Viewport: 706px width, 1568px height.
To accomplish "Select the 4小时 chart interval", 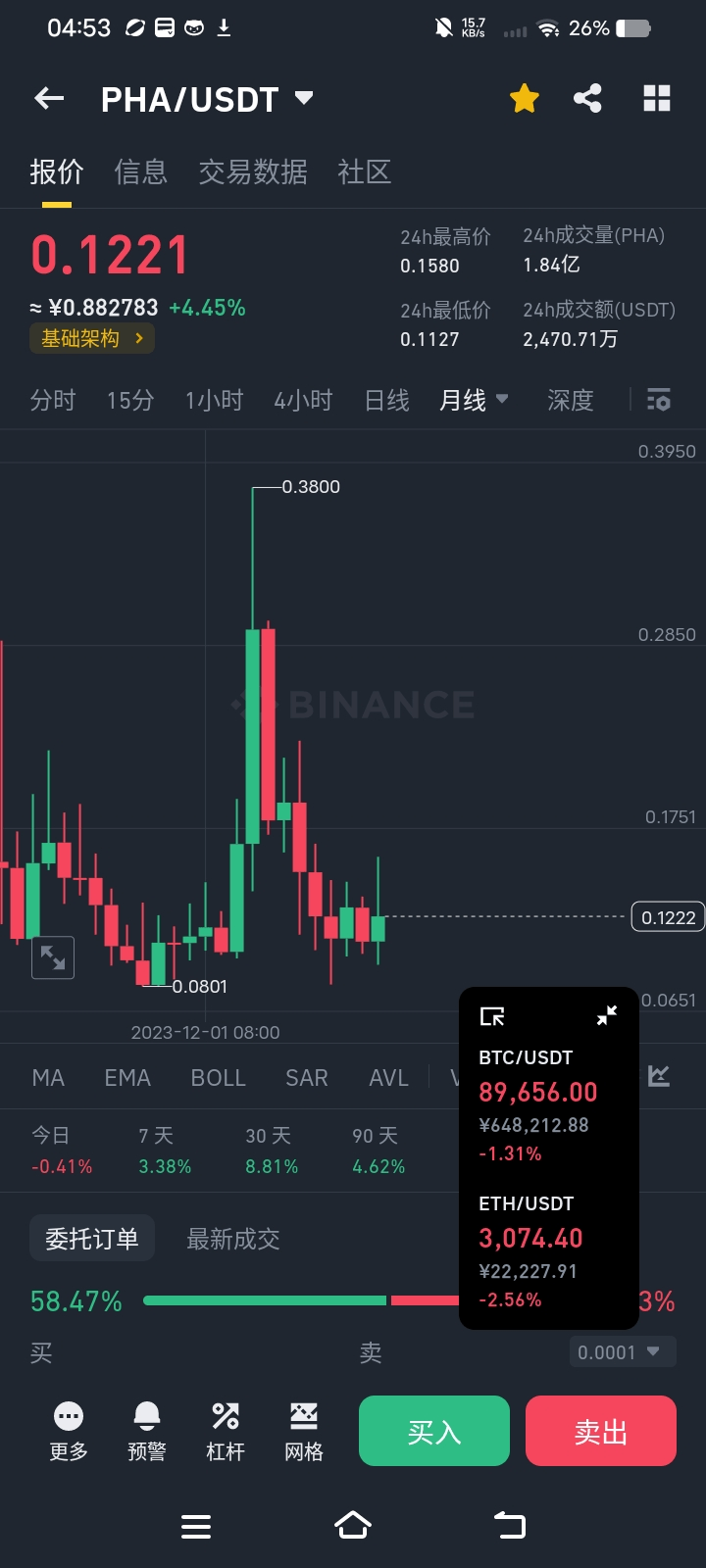I will pyautogui.click(x=303, y=400).
